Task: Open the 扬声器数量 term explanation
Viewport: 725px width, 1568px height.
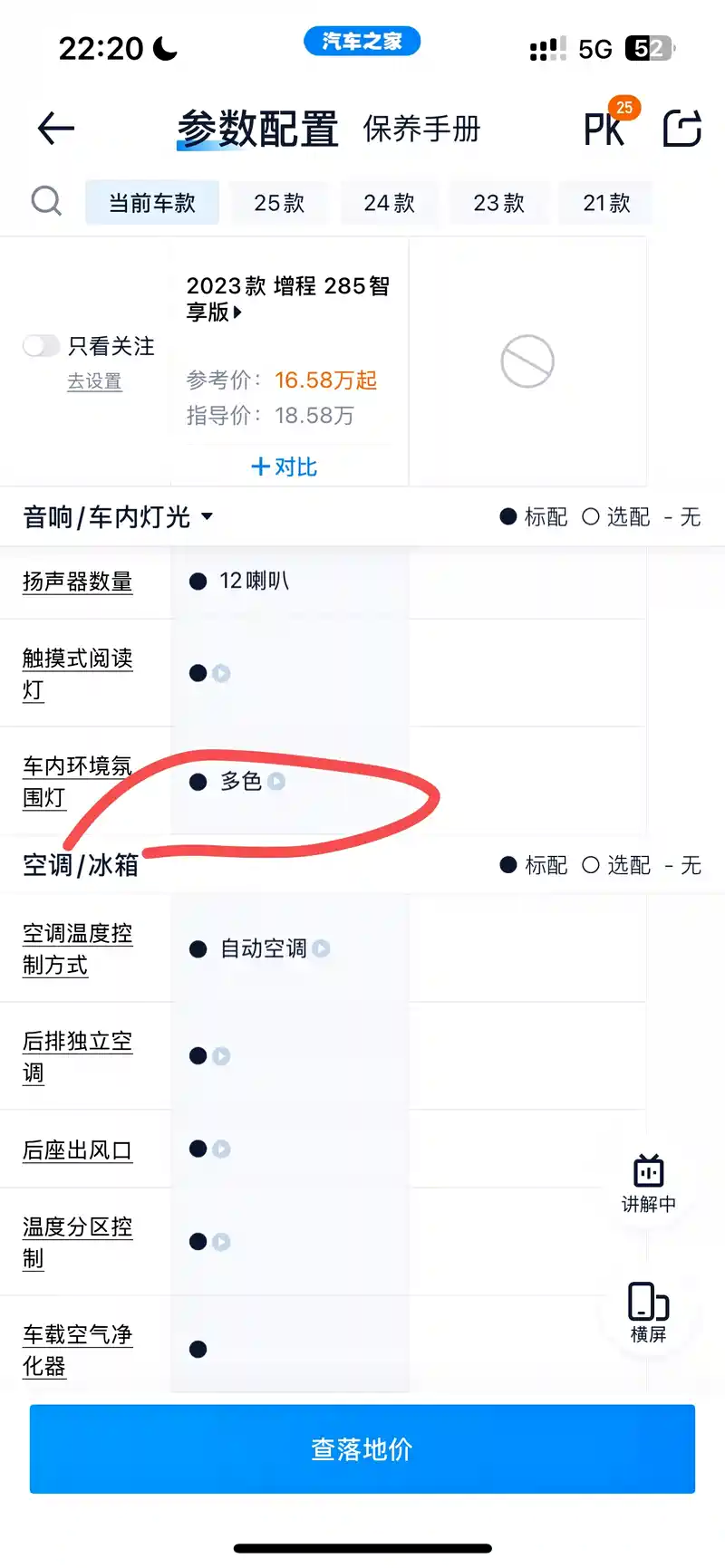Action: (78, 582)
